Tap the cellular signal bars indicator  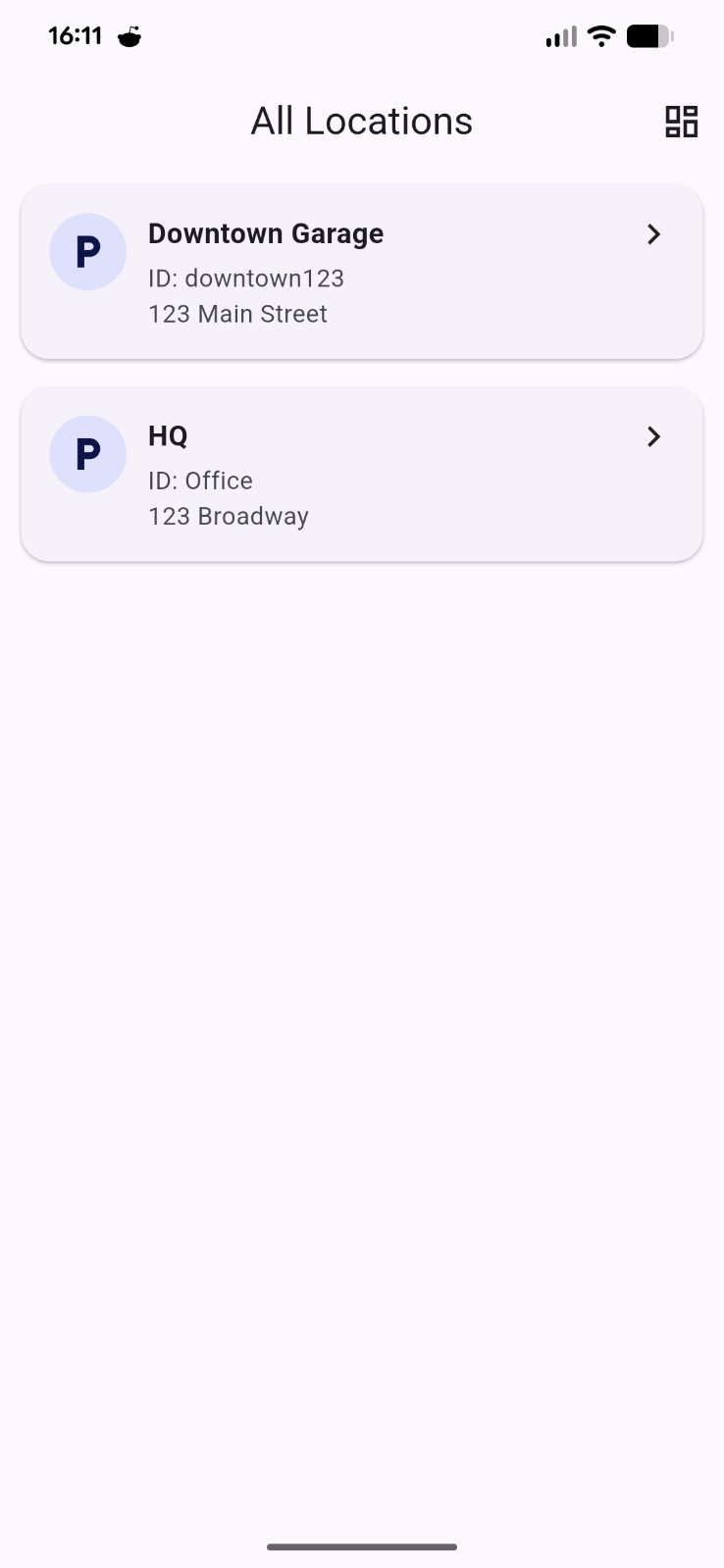pyautogui.click(x=560, y=35)
